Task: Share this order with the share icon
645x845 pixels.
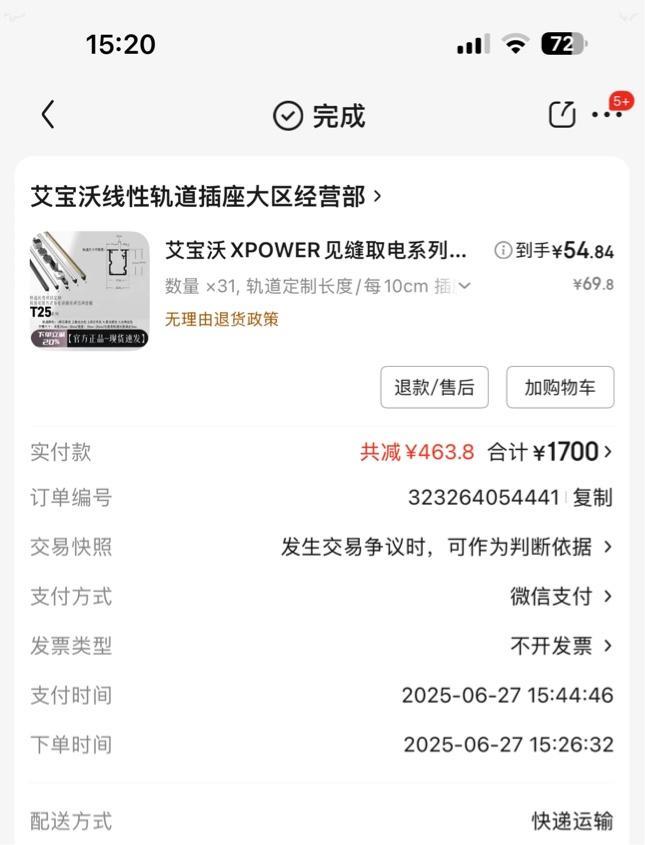Action: click(x=562, y=115)
